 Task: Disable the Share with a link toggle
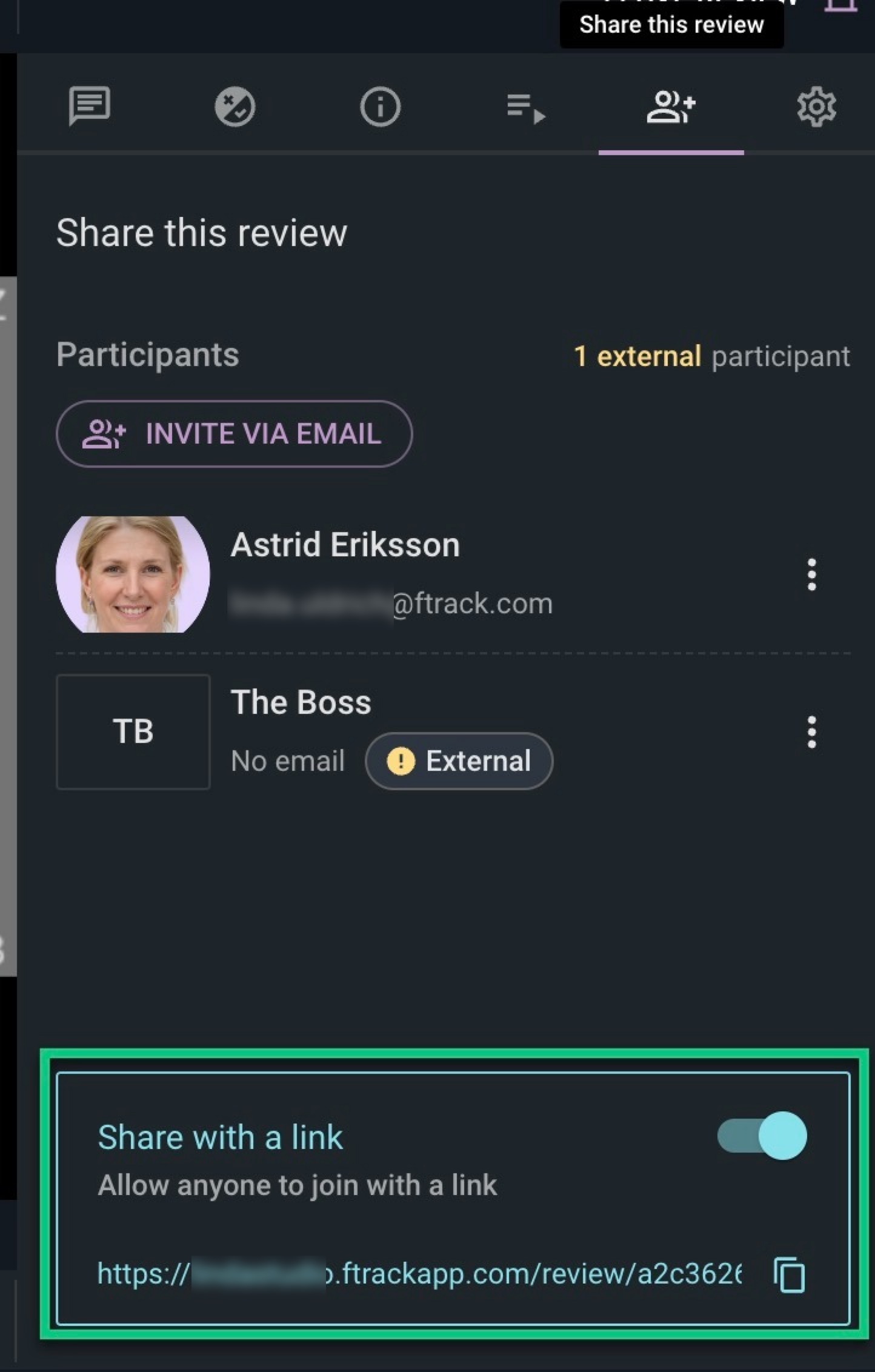762,1136
